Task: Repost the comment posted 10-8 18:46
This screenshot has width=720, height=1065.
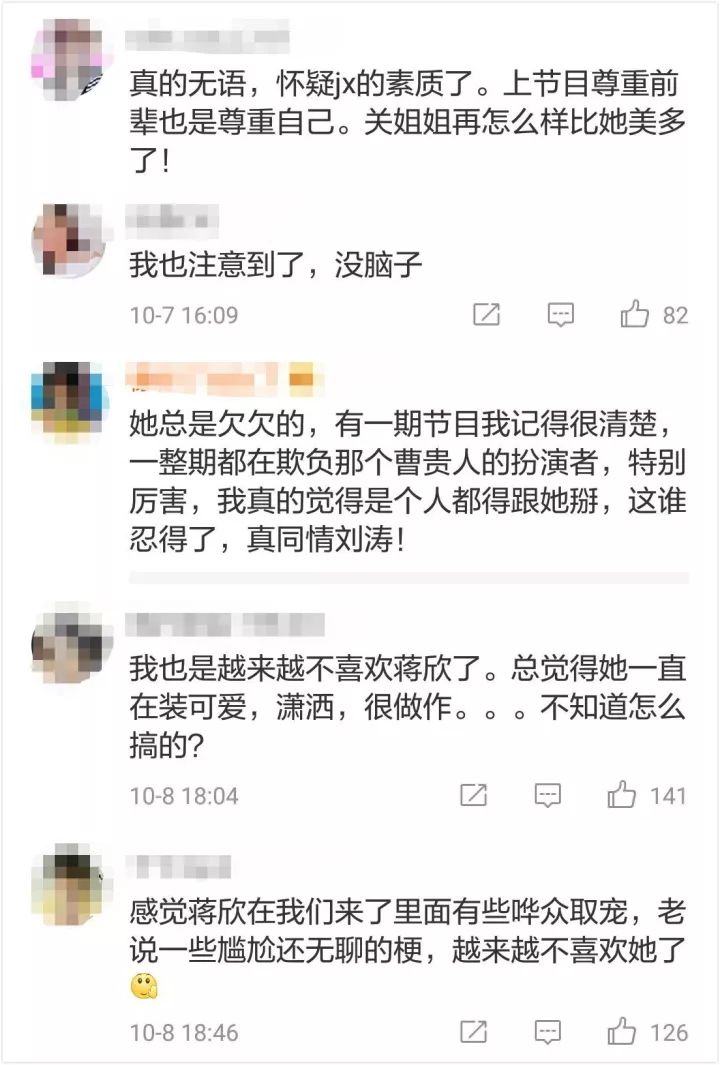Action: (x=473, y=1032)
